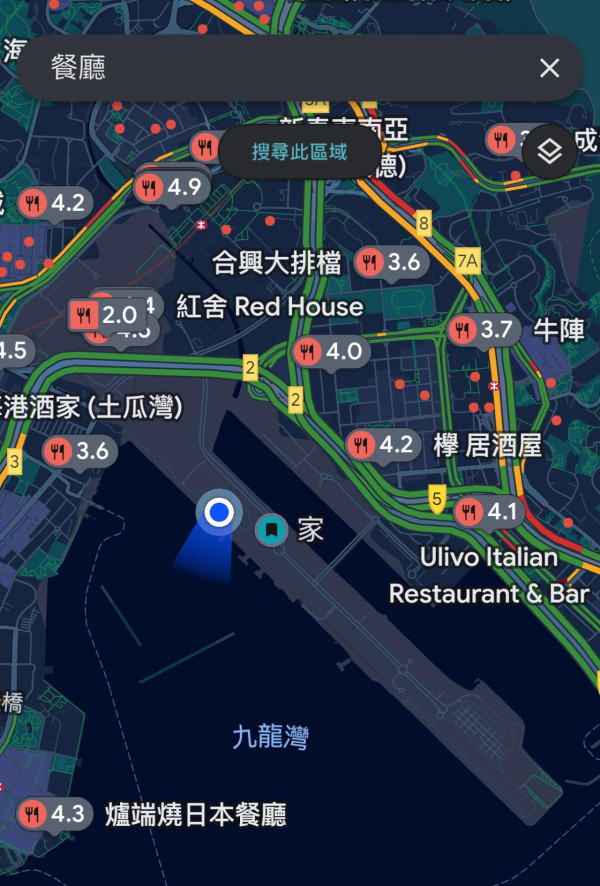Select 欅 居酒屋 marker rated 4.2
Screen dimensions: 600x886
pyautogui.click(x=383, y=445)
